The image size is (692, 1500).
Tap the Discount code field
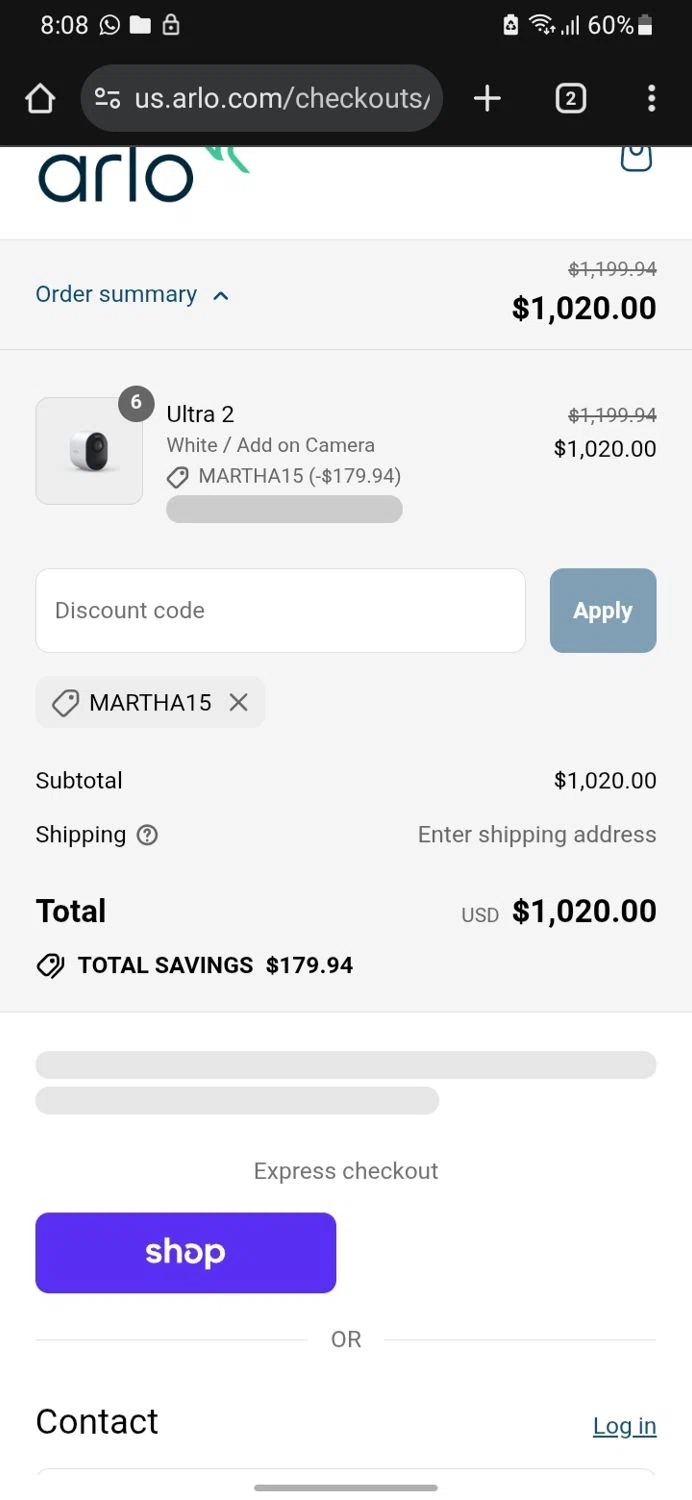(x=280, y=611)
